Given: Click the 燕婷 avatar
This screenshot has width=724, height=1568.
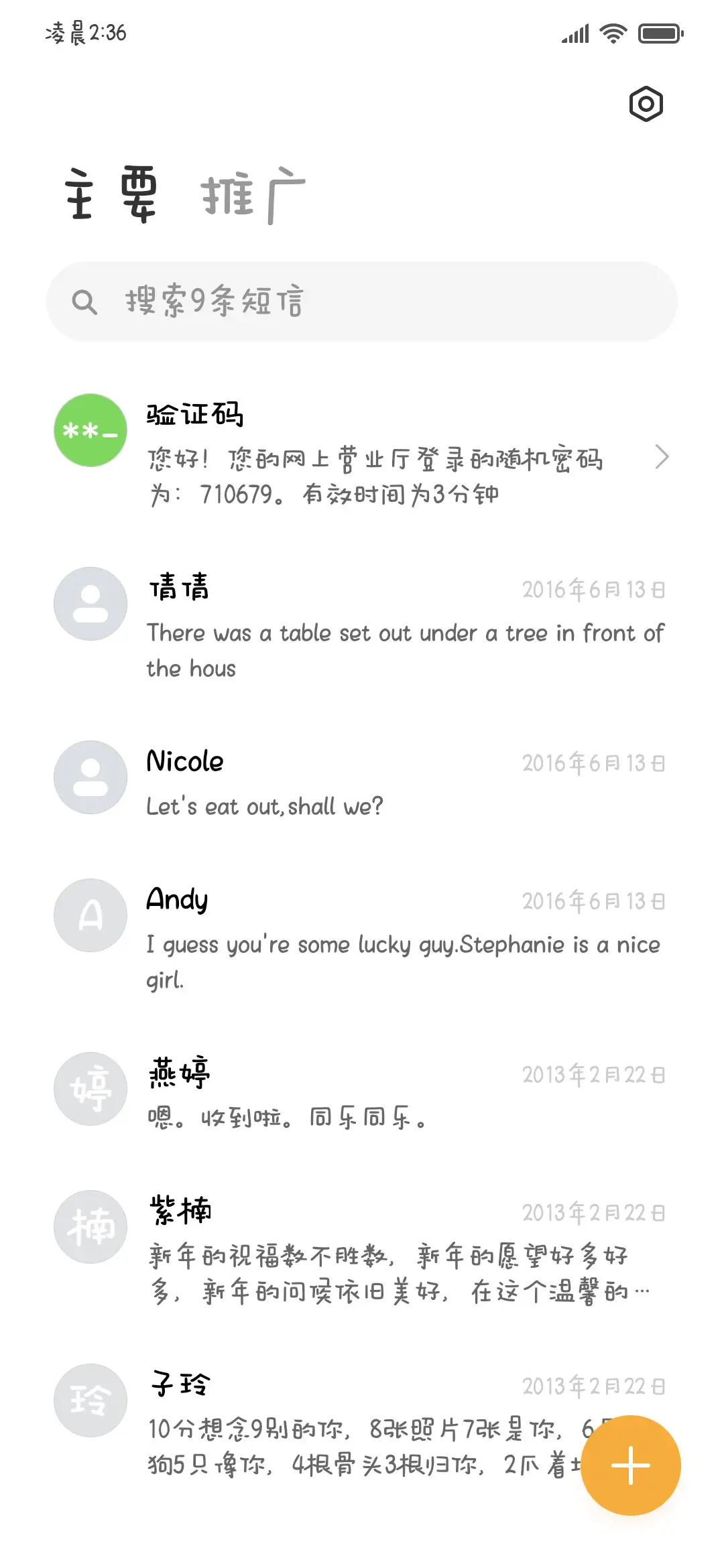Looking at the screenshot, I should pyautogui.click(x=90, y=1089).
